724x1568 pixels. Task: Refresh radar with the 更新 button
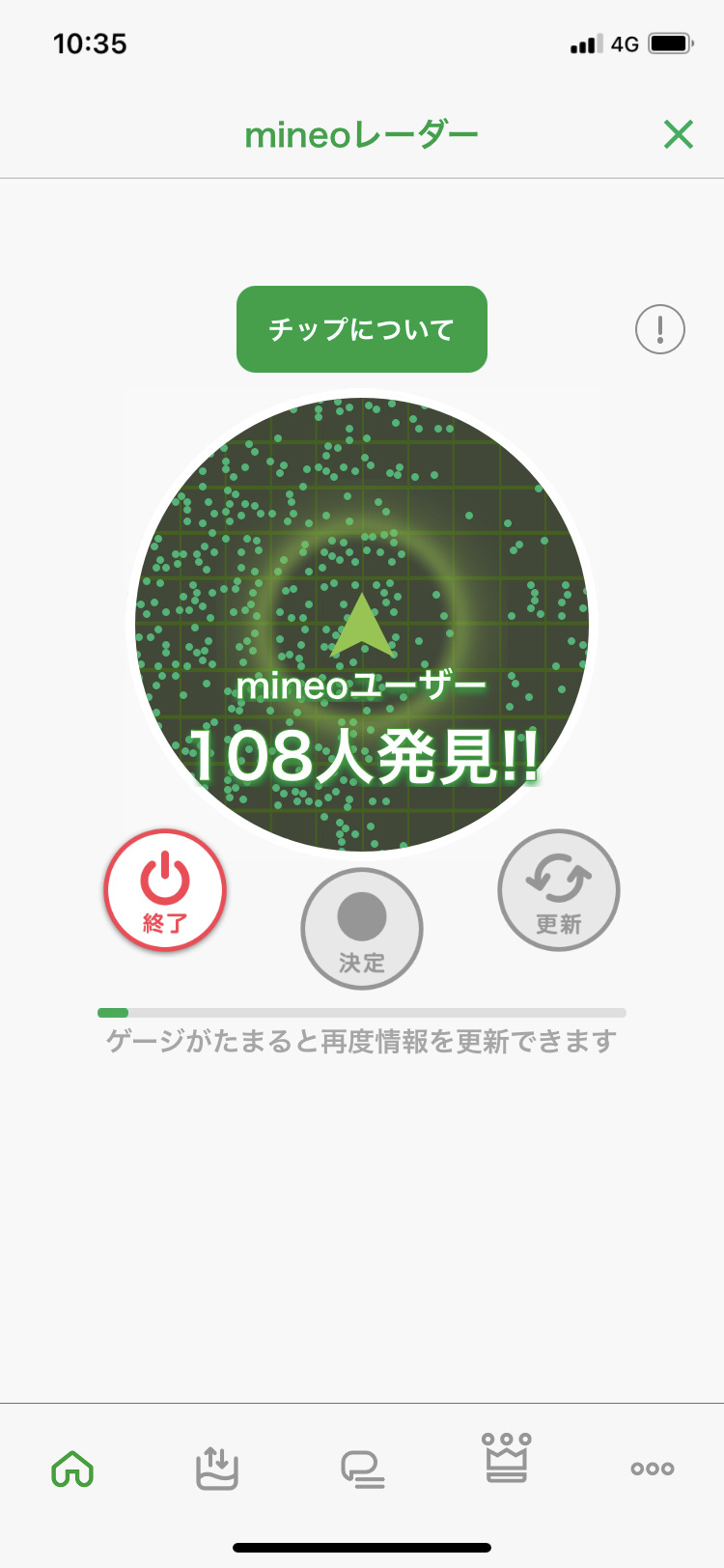coord(559,890)
